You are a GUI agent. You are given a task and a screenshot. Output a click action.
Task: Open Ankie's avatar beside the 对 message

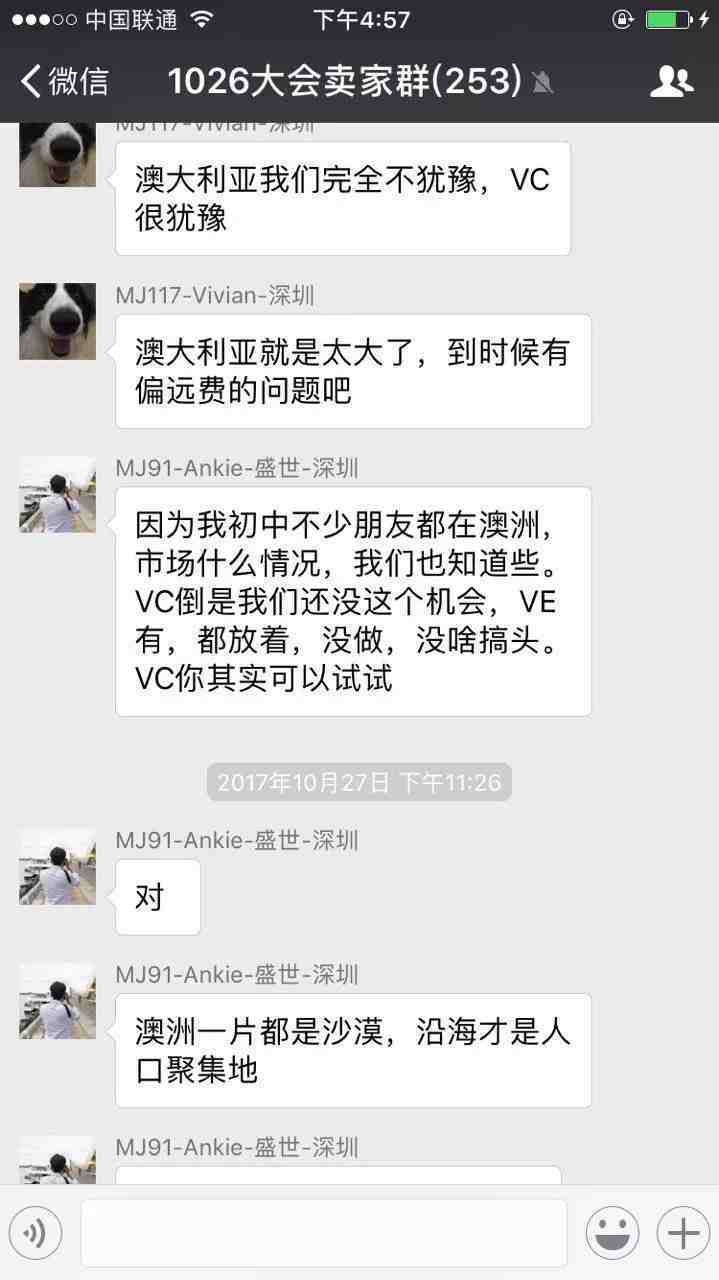pos(58,866)
